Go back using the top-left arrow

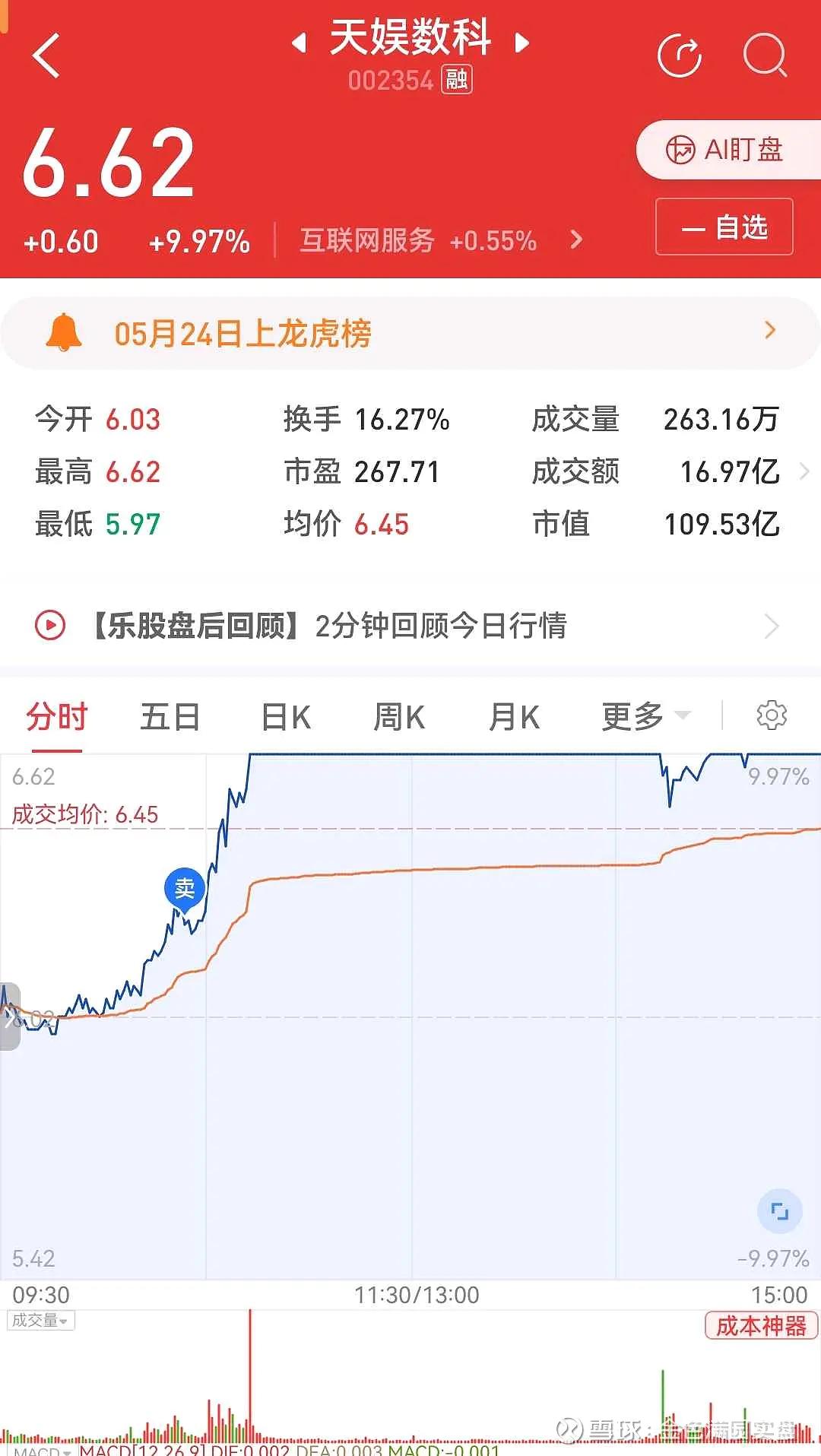46,56
